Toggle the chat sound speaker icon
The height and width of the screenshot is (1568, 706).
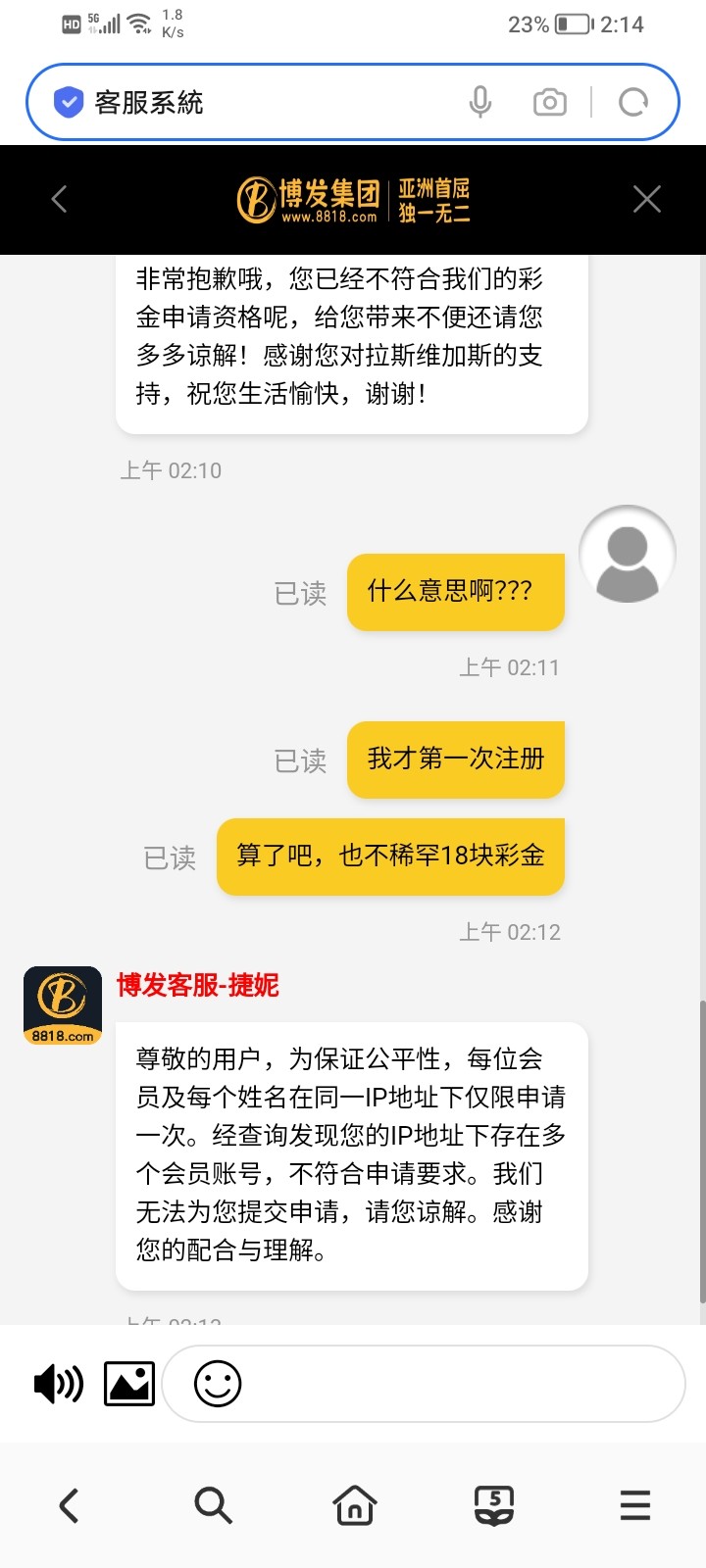(x=59, y=1384)
